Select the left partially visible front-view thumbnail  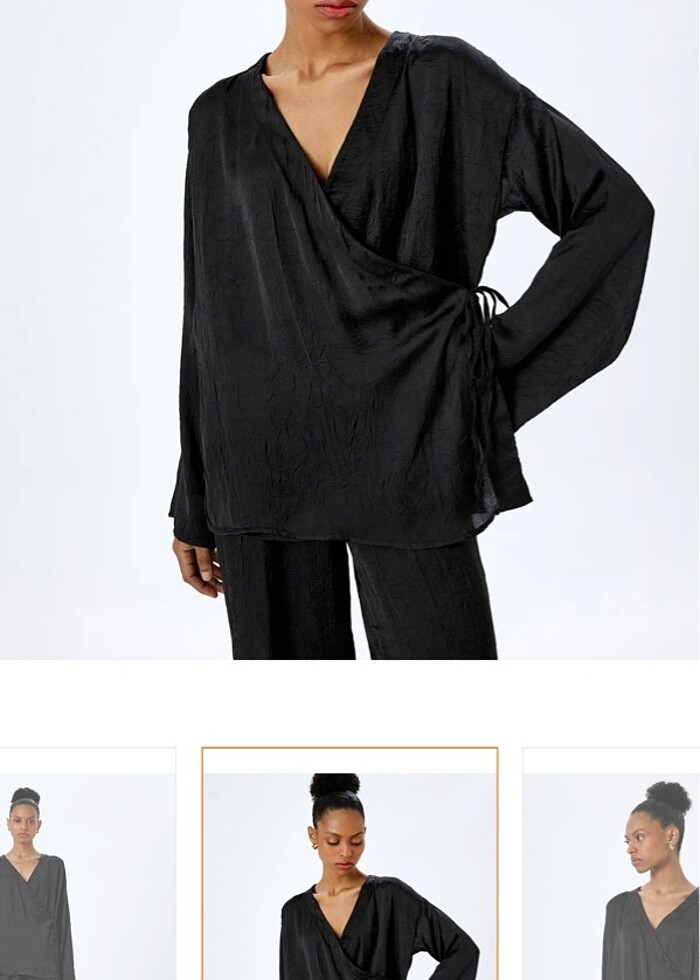(x=86, y=865)
